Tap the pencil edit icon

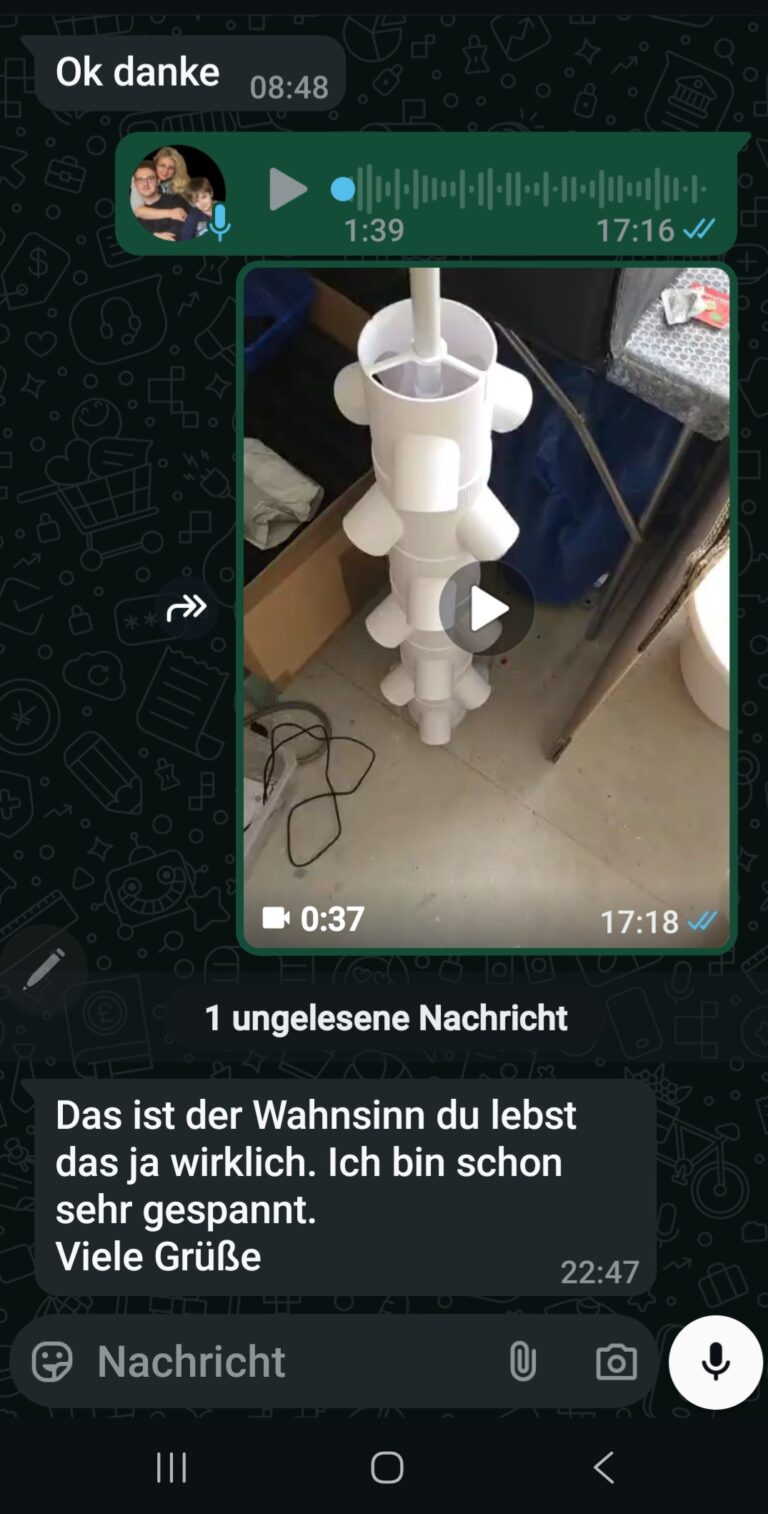(x=43, y=968)
